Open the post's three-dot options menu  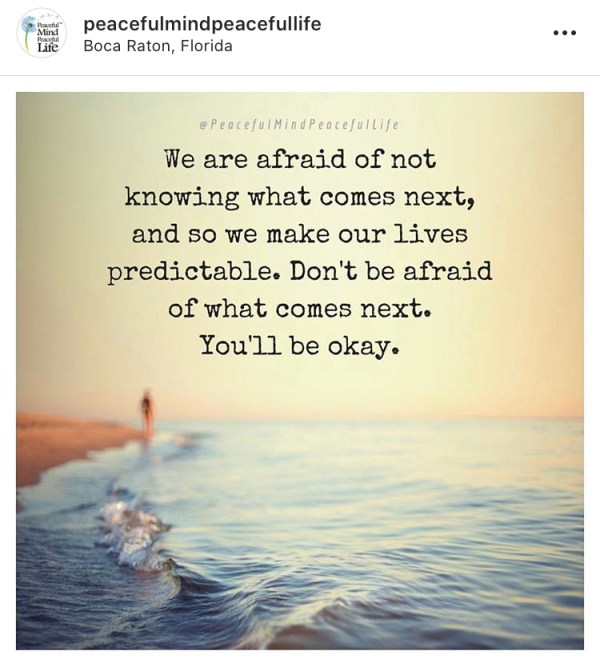pyautogui.click(x=565, y=33)
